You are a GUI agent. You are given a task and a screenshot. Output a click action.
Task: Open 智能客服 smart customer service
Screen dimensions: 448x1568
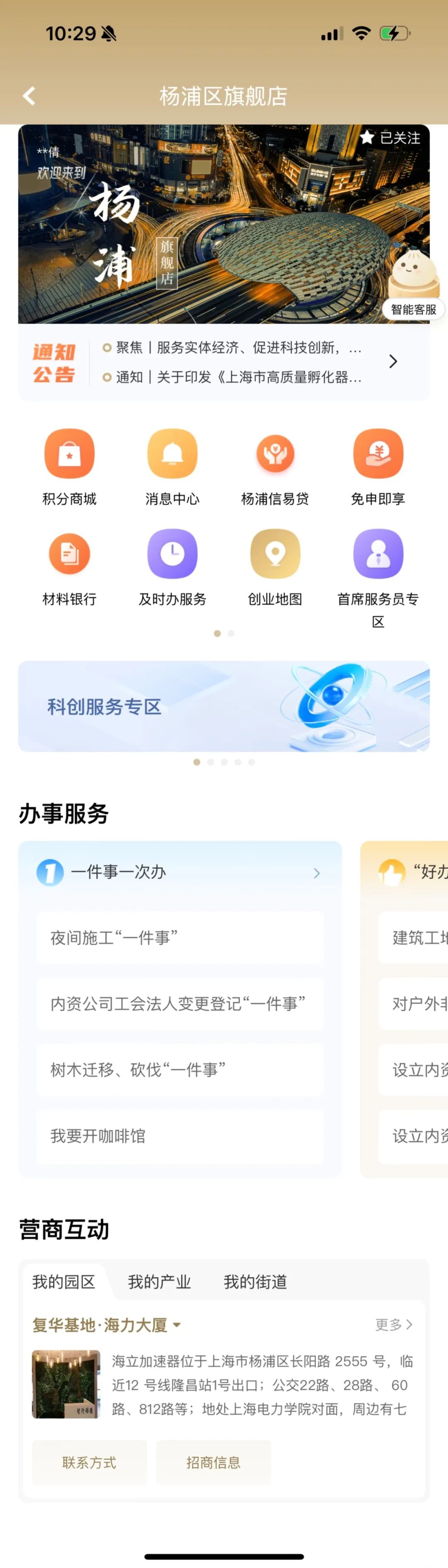413,309
